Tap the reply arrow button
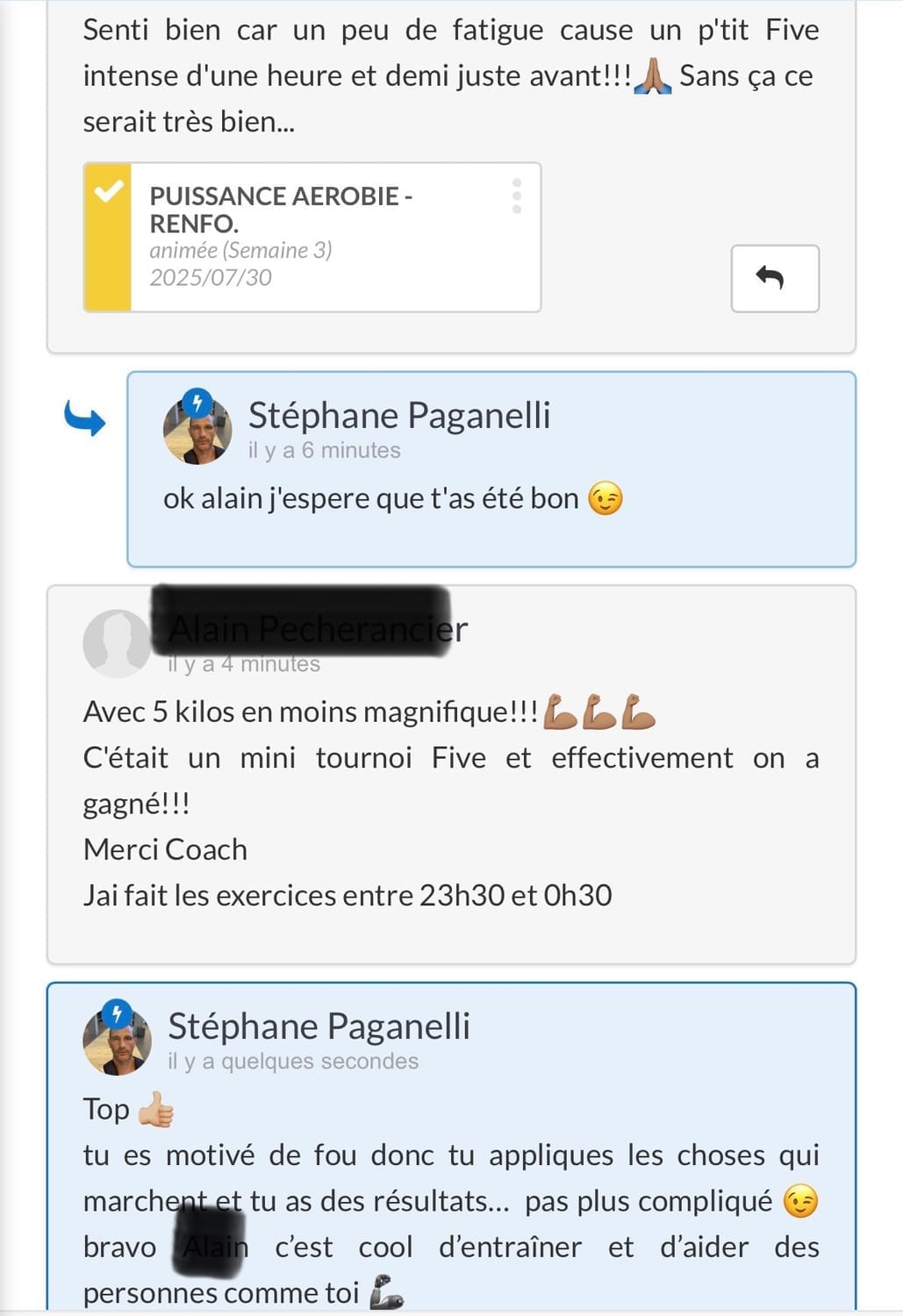The width and height of the screenshot is (903, 1316). 774,278
